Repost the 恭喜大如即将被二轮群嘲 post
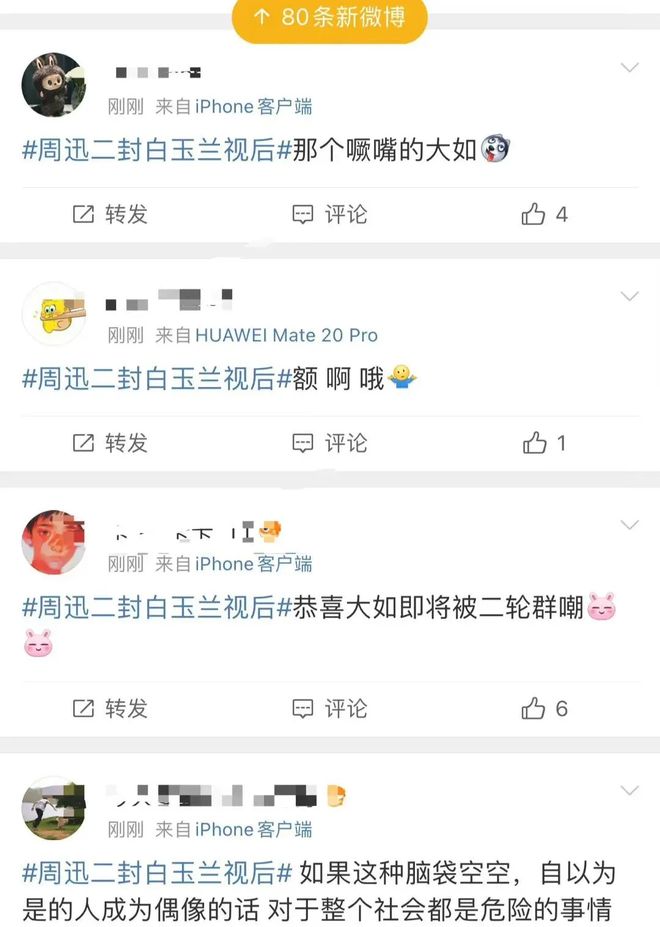Image resolution: width=660 pixels, height=927 pixels. tap(110, 709)
